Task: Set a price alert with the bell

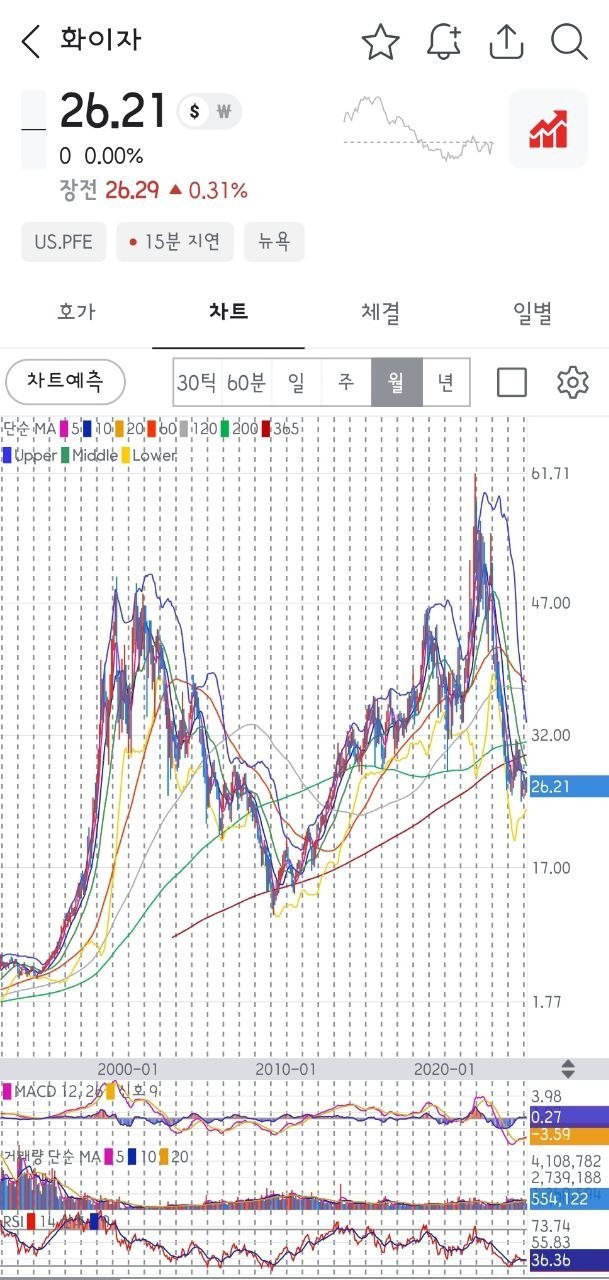Action: click(443, 42)
